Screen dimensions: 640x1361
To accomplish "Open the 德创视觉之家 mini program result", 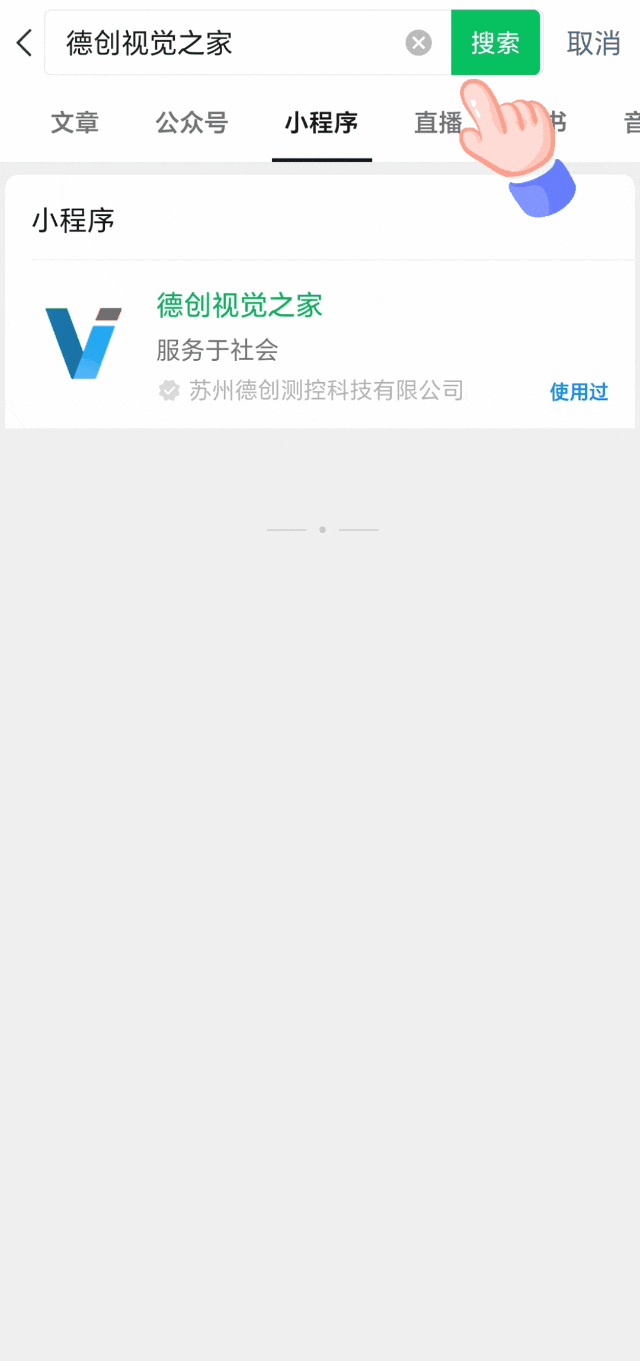I will pyautogui.click(x=320, y=345).
